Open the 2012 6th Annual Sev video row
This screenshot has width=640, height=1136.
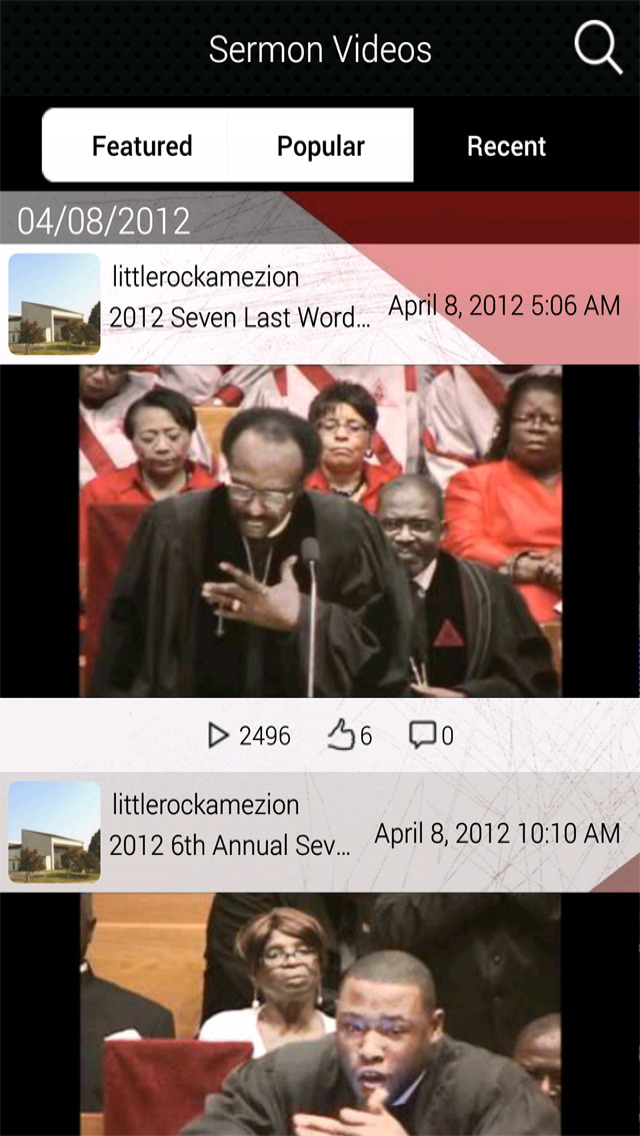(320, 832)
